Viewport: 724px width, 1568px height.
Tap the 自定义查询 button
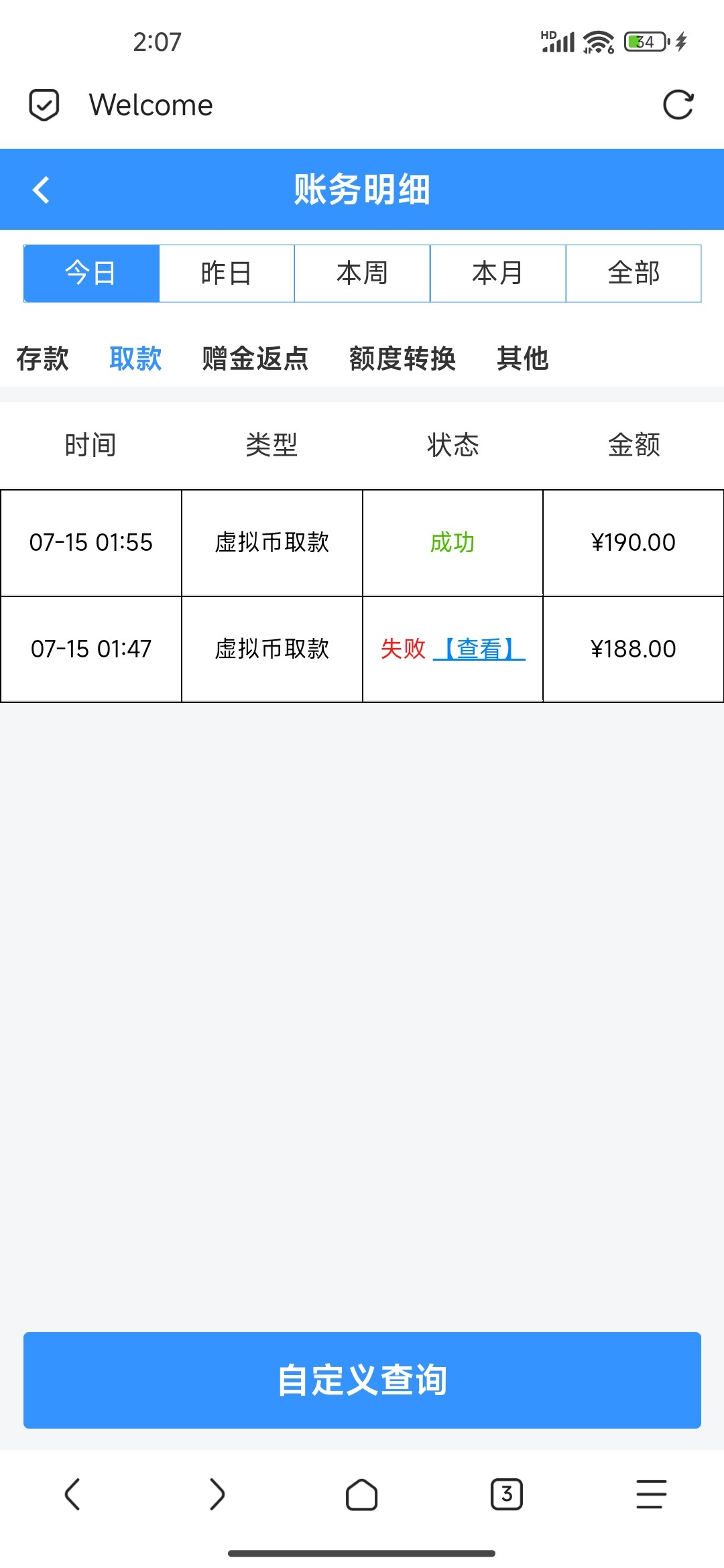[x=362, y=1380]
